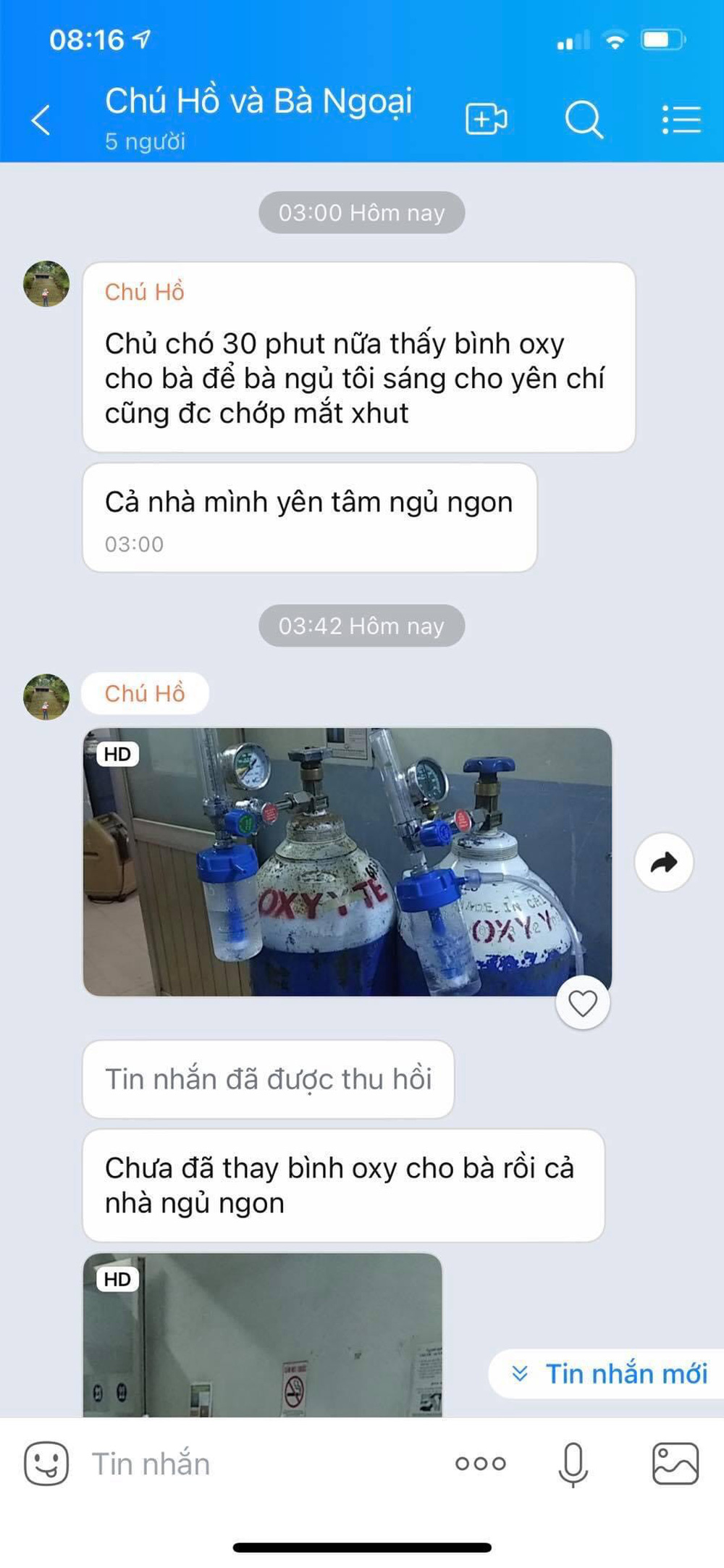Open the oxygen tanks photo
724x1568 pixels.
[x=348, y=861]
